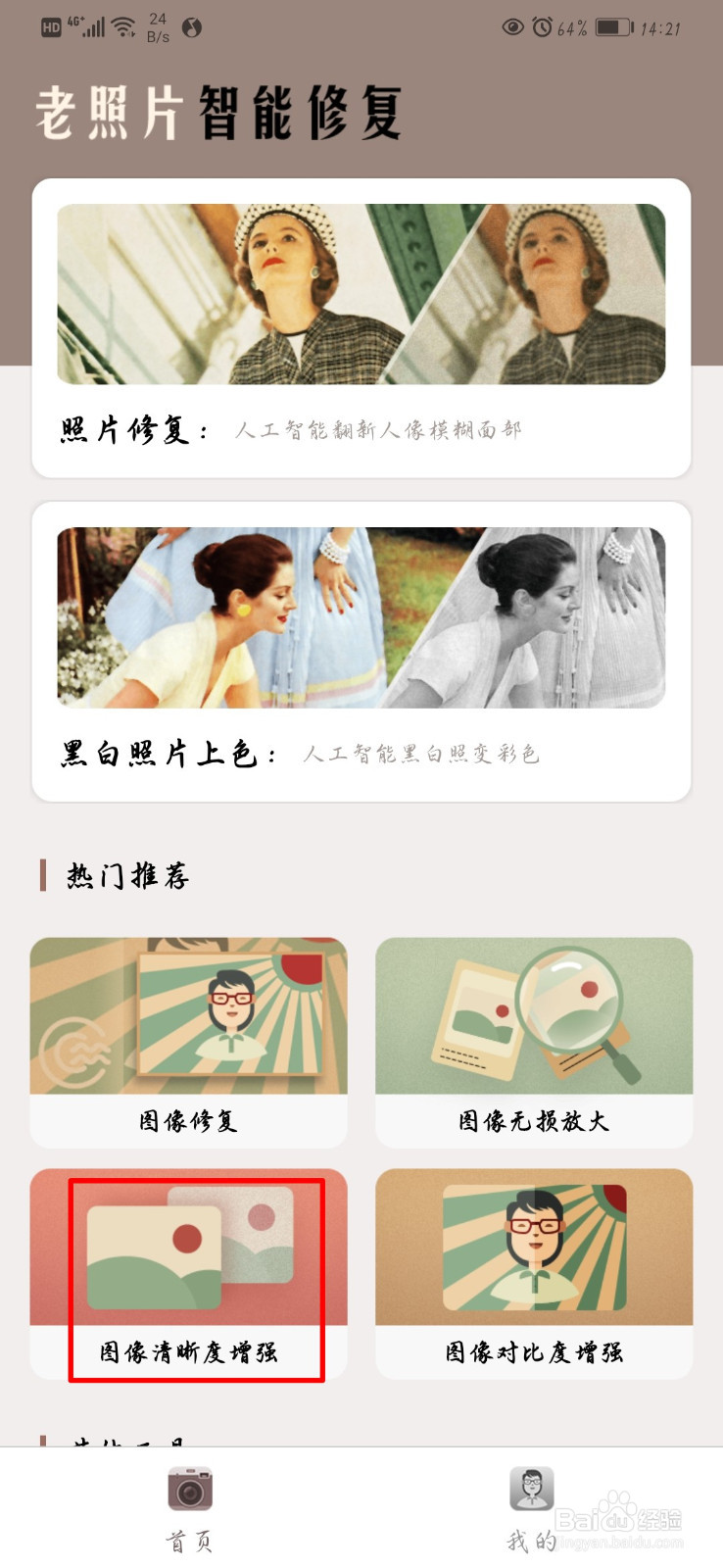Select the 图像无损放大 lossless enlarge tool
This screenshot has width=723, height=1568.
click(534, 1039)
